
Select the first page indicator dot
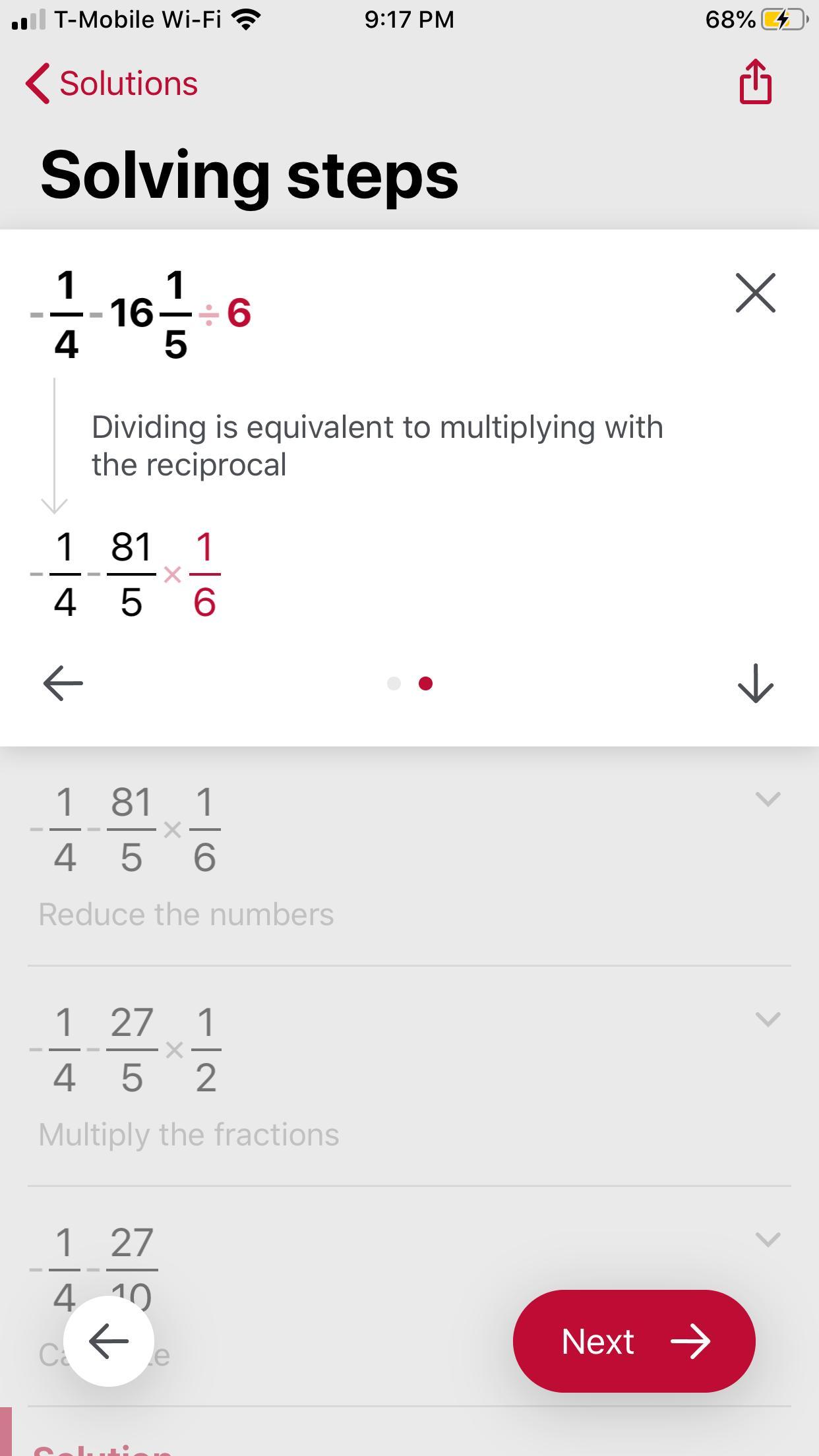click(x=394, y=684)
